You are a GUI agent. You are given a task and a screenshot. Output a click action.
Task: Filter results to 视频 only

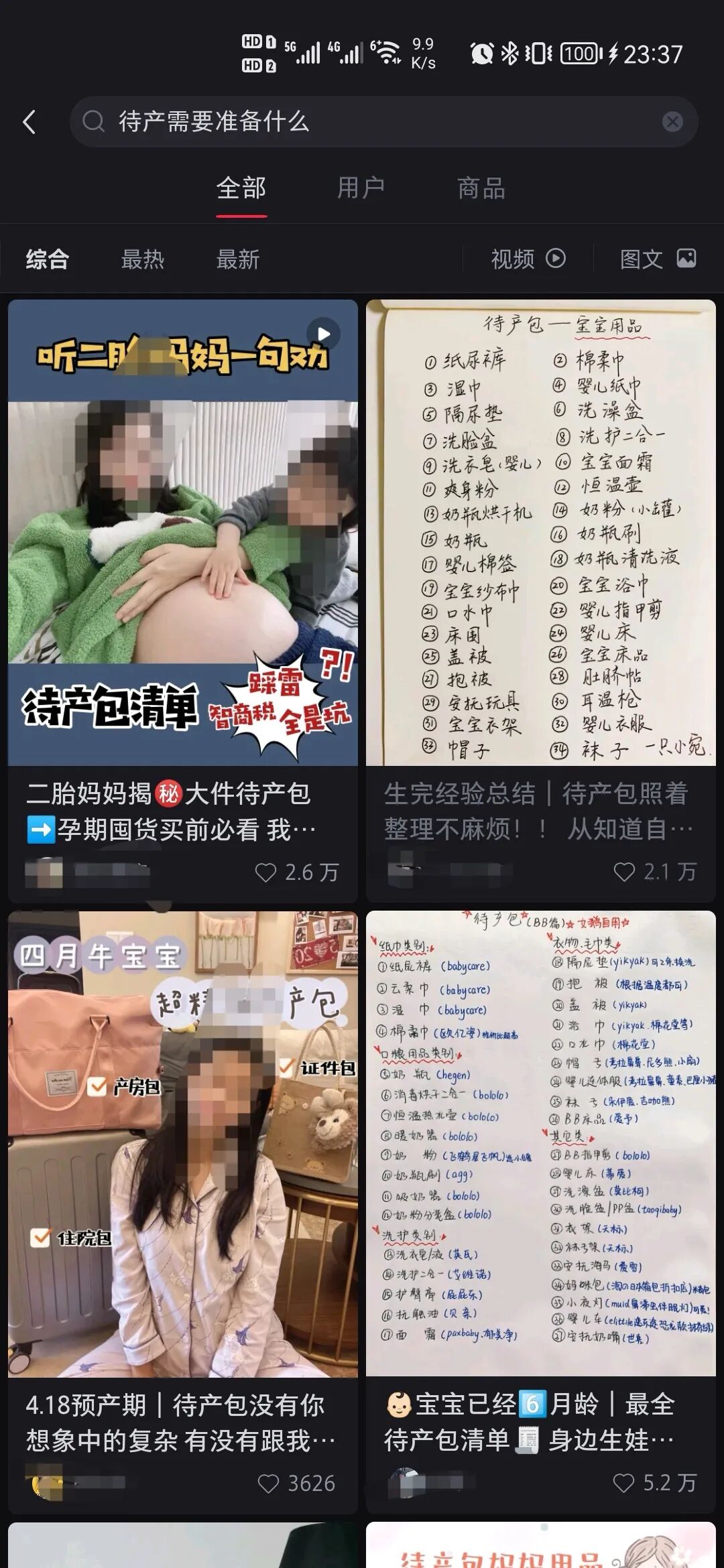(528, 259)
